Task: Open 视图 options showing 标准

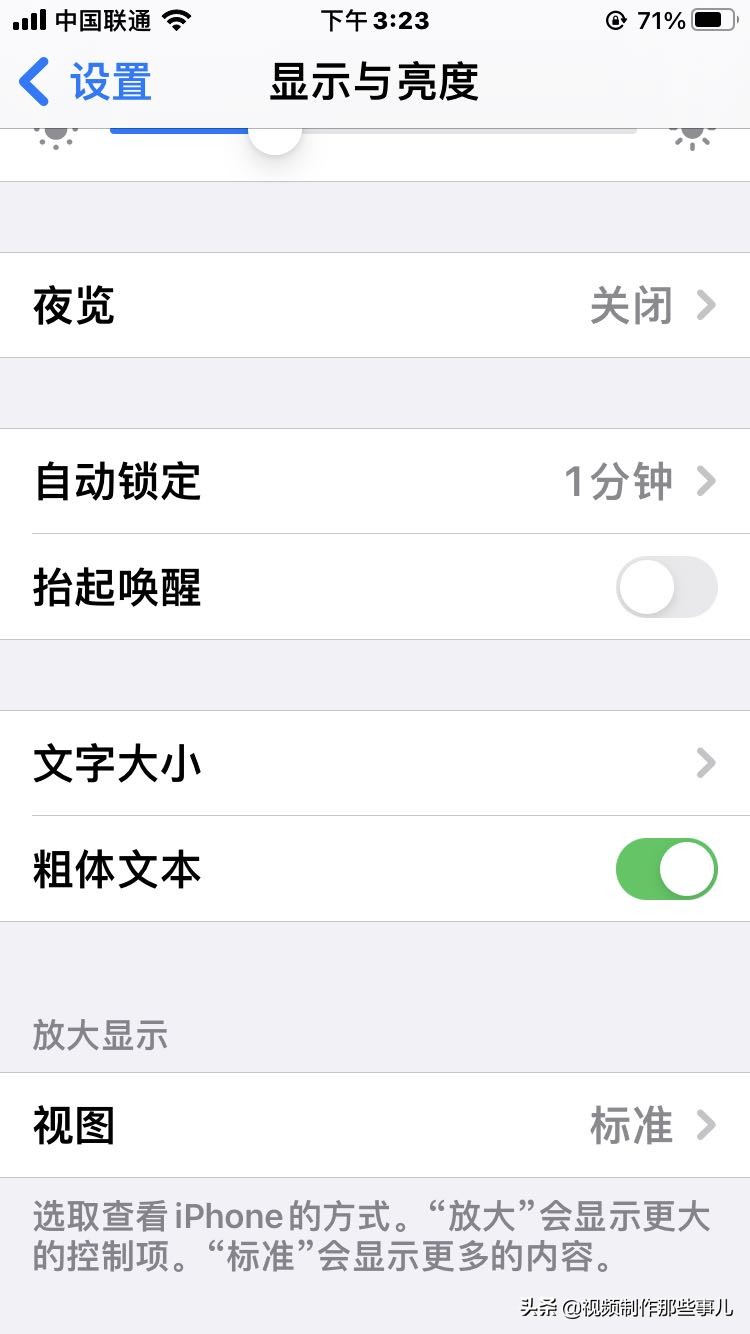Action: tap(375, 1126)
